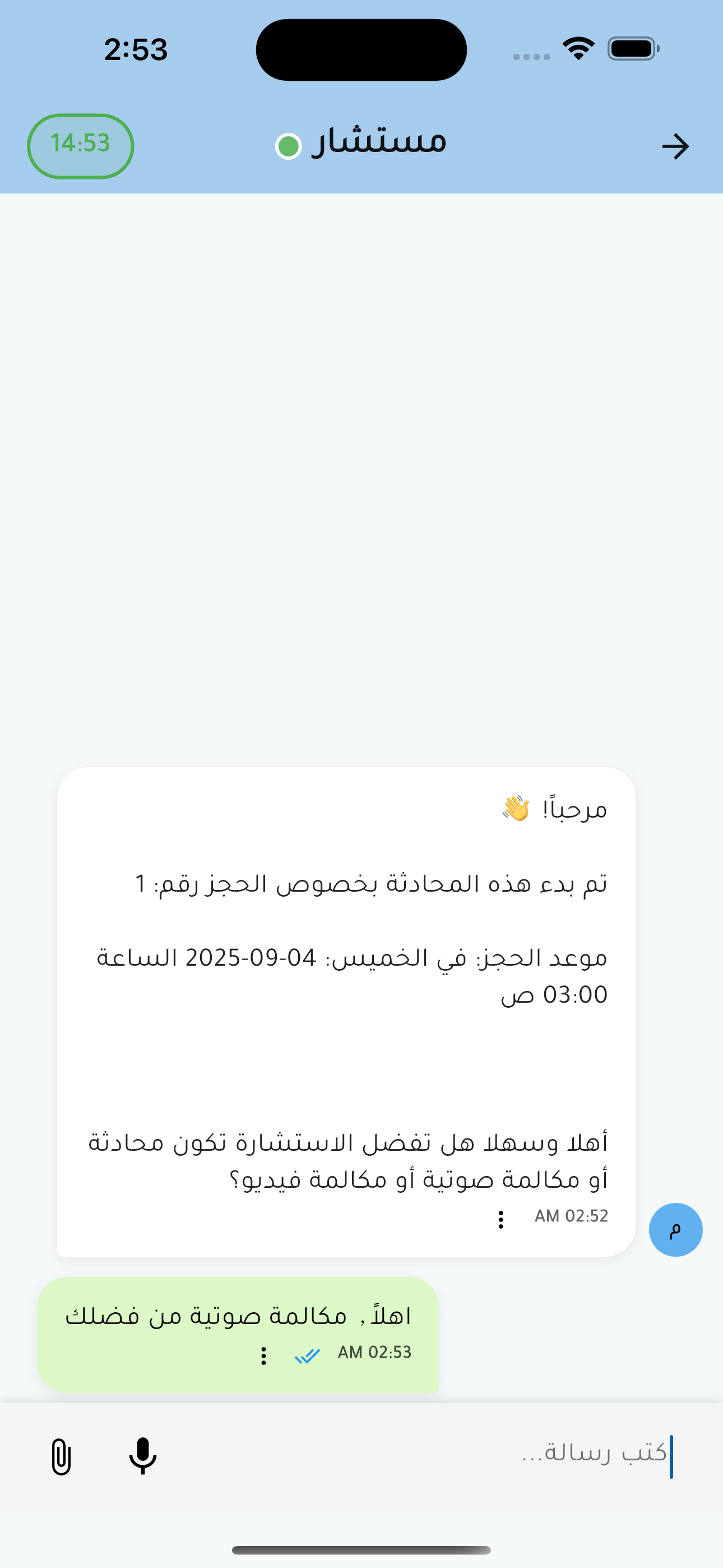
Task: Tap the م avatar next to the consultant message
Action: click(x=675, y=1229)
